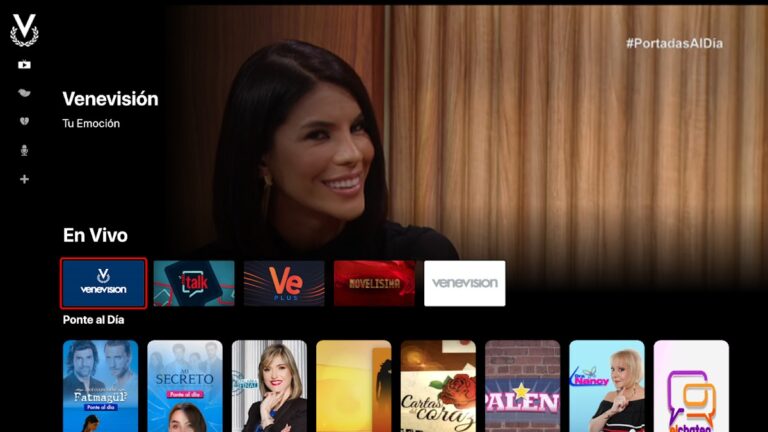Open the Mi Secreto show poster
This screenshot has width=768, height=432.
coord(185,386)
